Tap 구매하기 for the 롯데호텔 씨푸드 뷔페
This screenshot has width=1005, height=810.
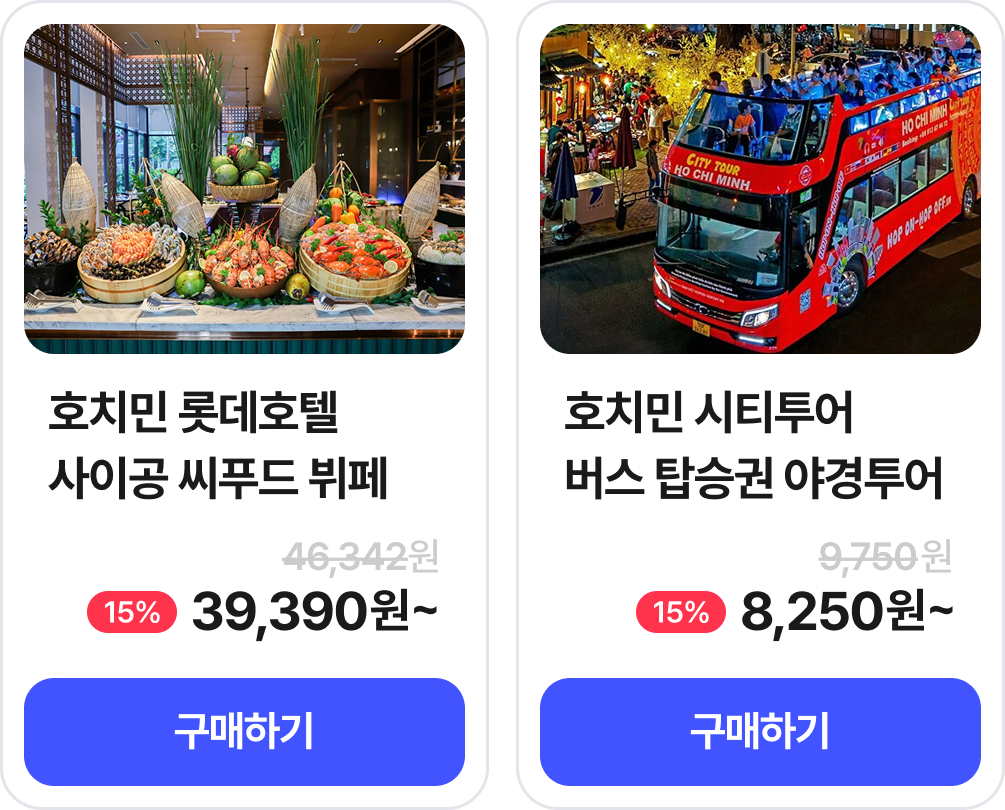[244, 732]
